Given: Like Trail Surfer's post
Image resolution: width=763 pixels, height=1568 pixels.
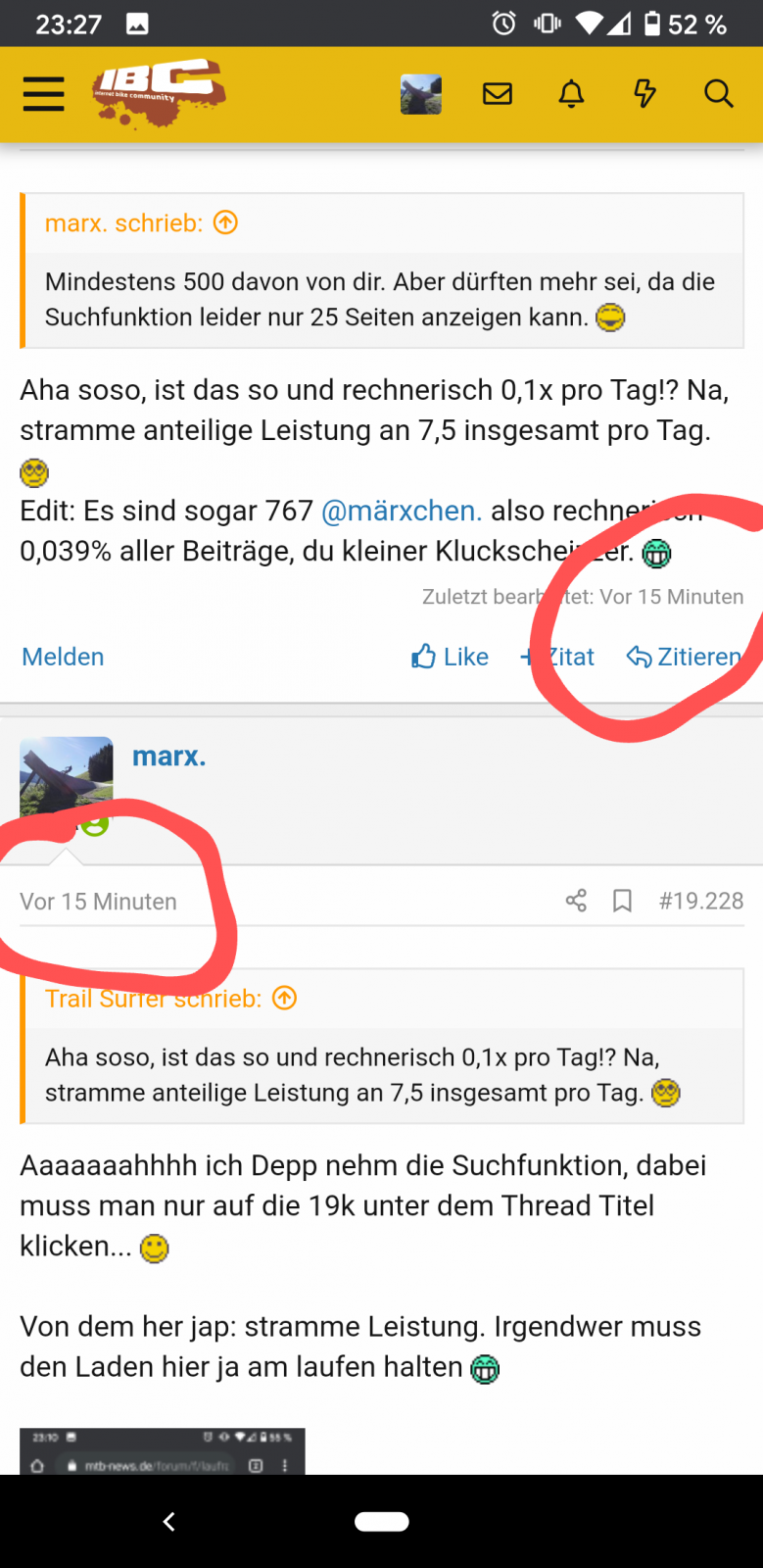Looking at the screenshot, I should pos(450,657).
